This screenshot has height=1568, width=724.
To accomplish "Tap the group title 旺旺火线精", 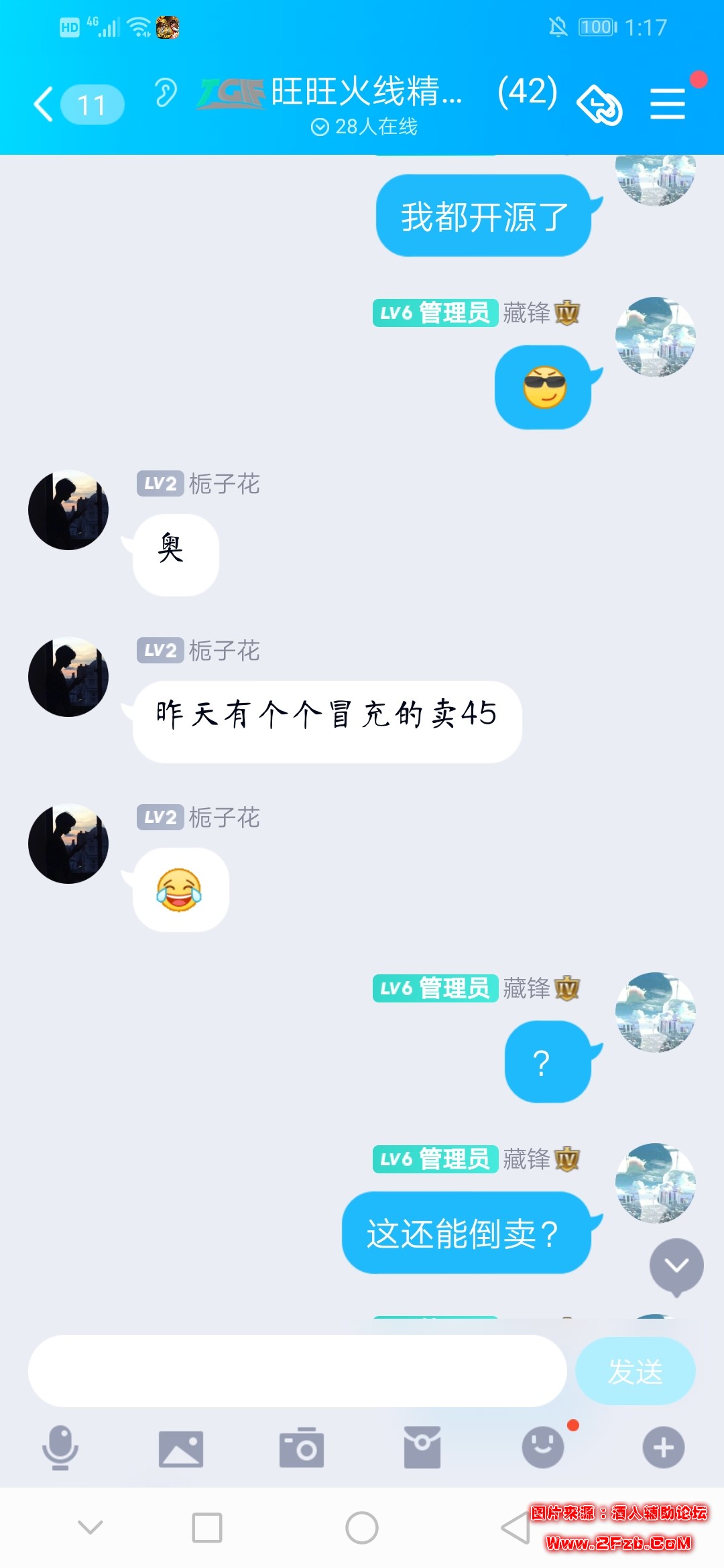I will pos(365,95).
